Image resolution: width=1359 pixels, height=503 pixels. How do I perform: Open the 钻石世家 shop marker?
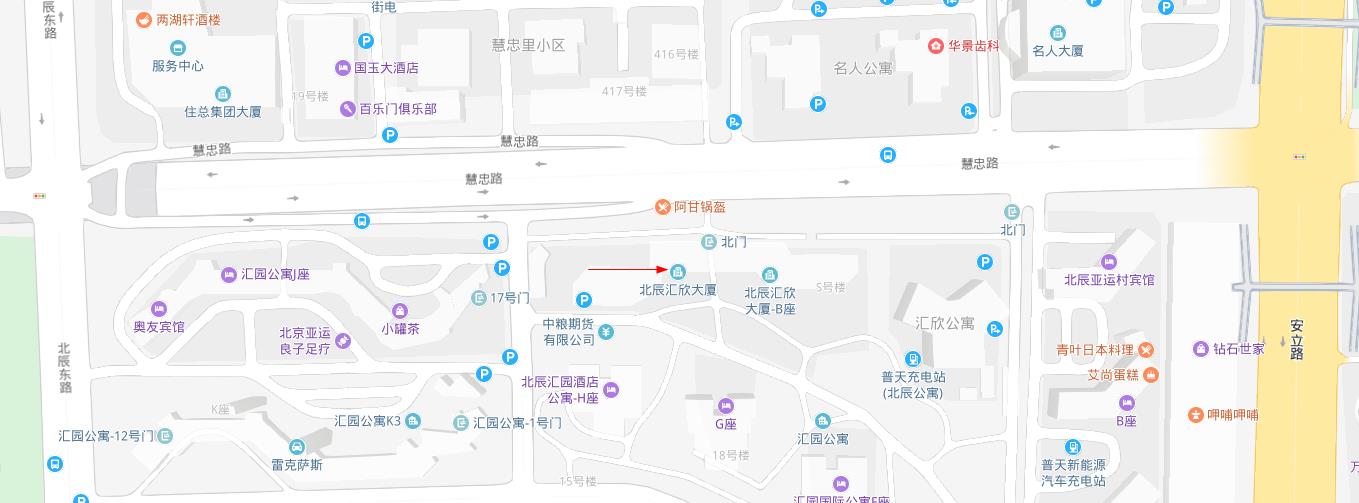click(x=1201, y=349)
